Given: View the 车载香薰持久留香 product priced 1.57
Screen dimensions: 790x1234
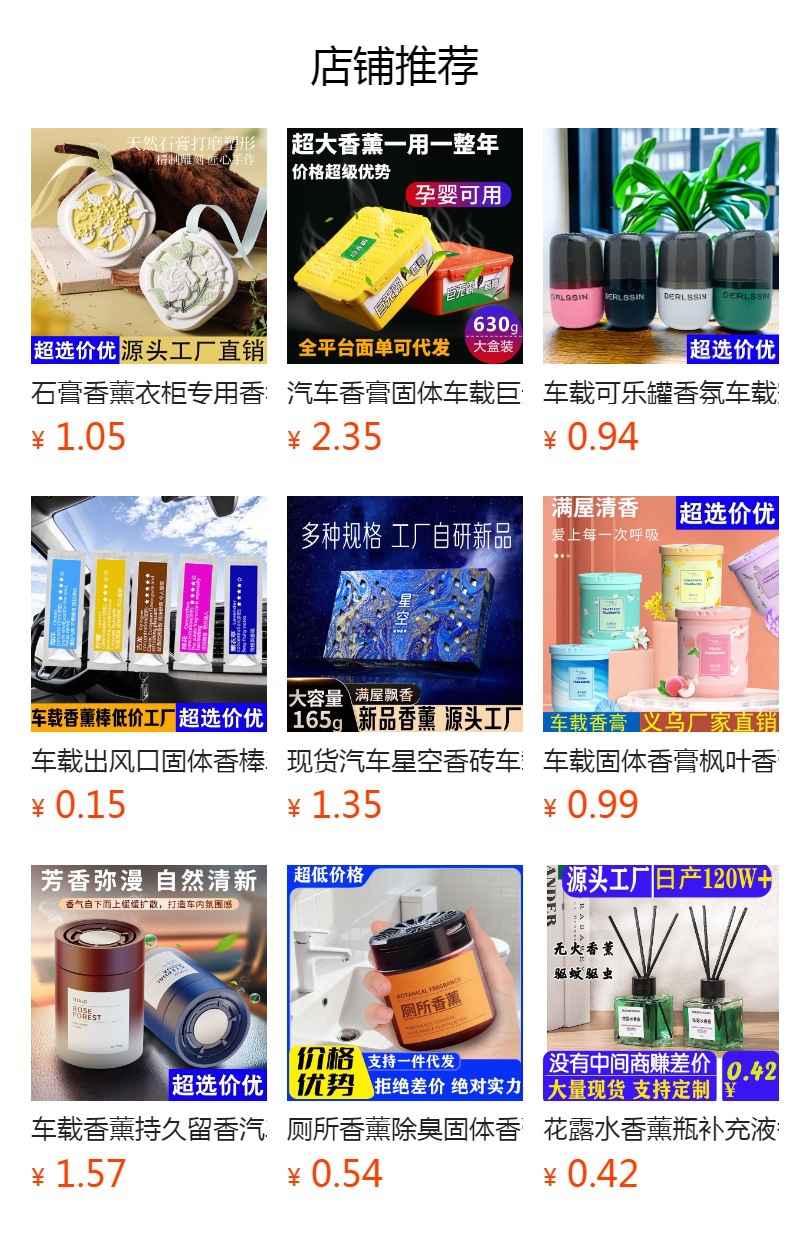Looking at the screenshot, I should [x=149, y=1029].
